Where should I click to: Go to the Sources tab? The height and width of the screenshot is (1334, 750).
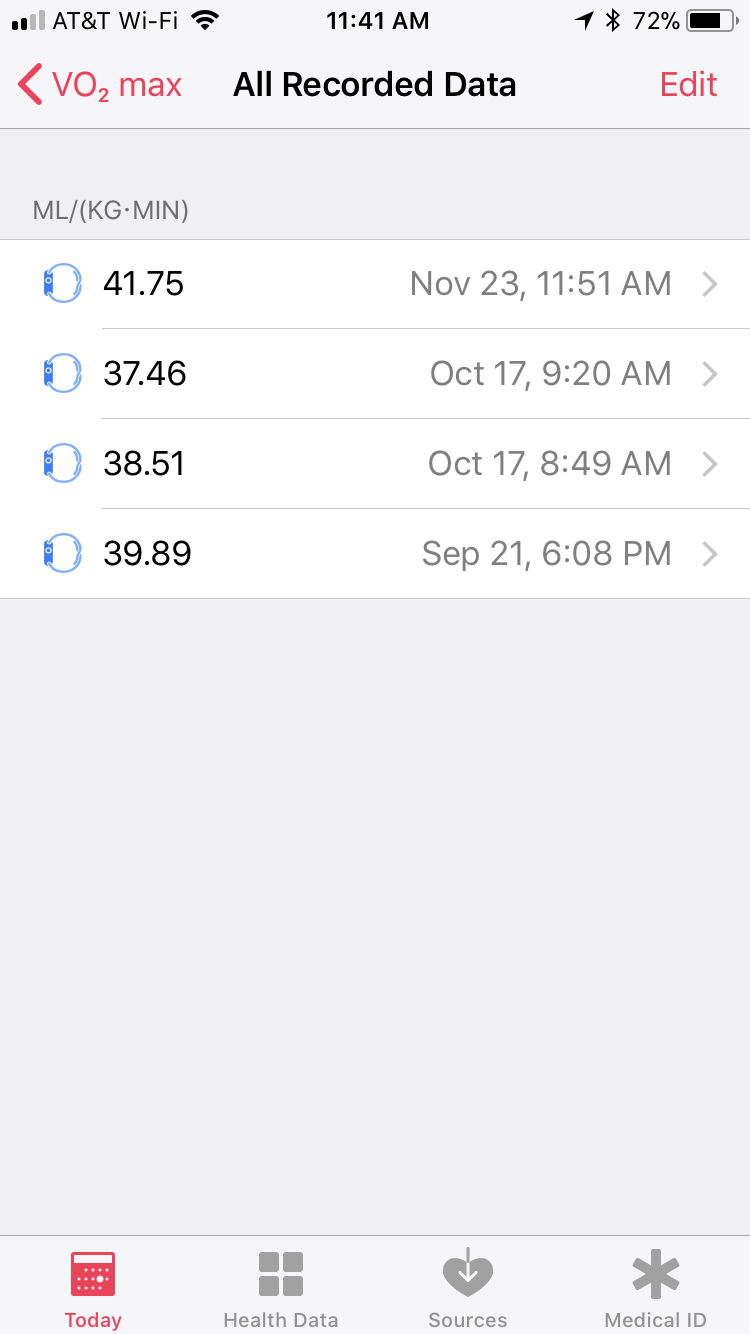pos(467,1289)
